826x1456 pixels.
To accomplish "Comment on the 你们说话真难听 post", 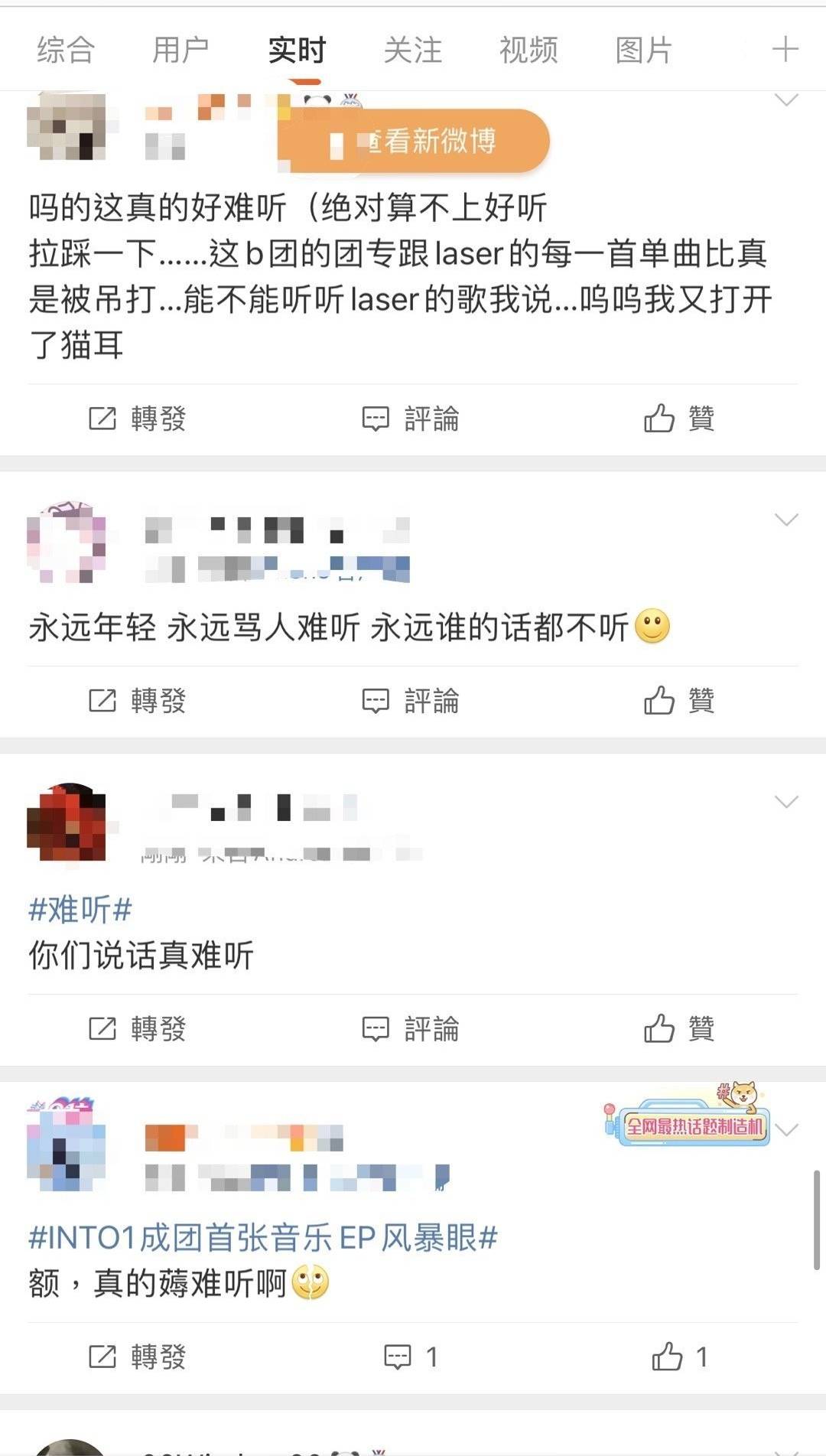I will (x=411, y=1028).
